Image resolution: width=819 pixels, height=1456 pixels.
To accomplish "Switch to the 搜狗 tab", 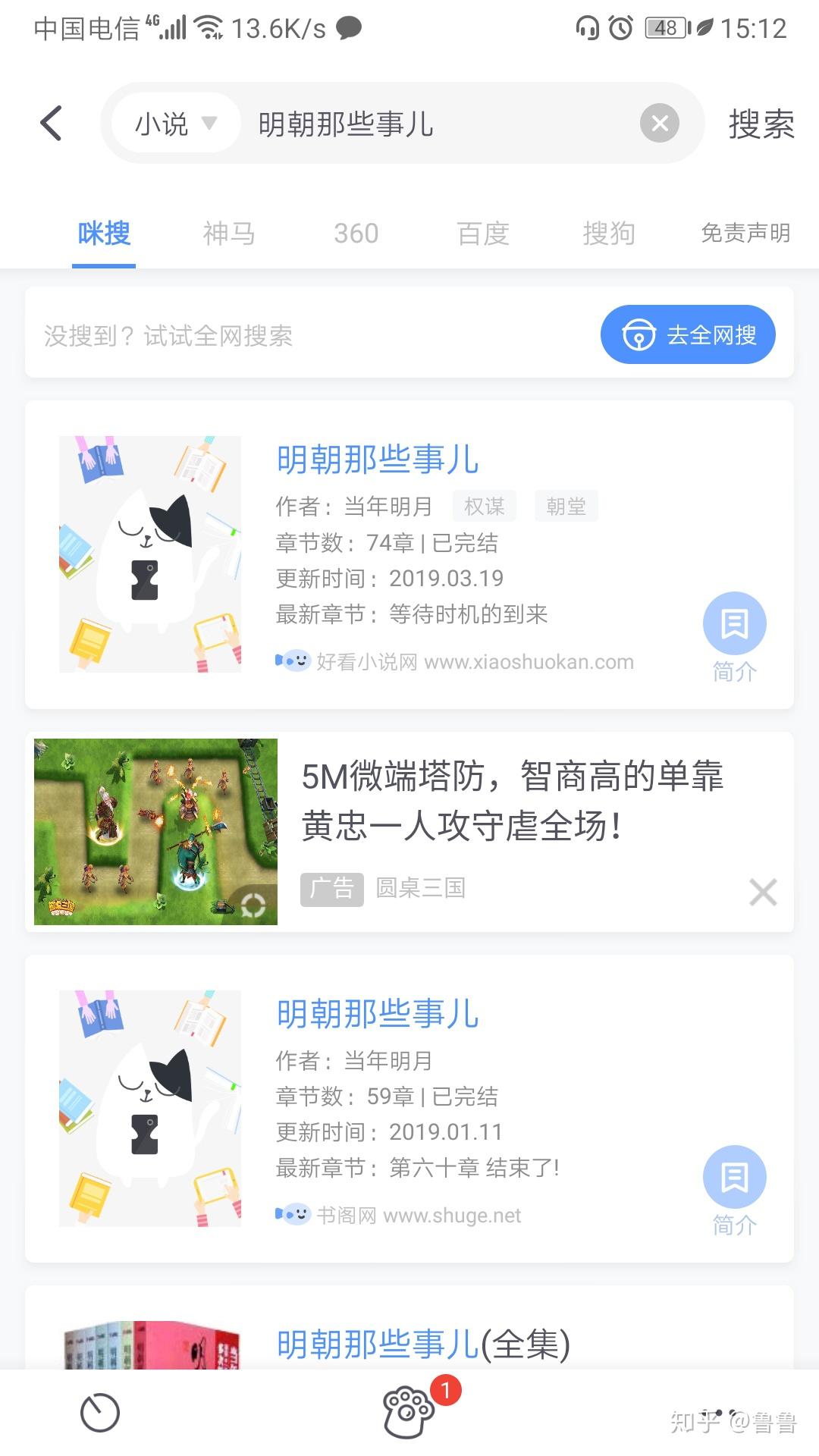I will [608, 234].
